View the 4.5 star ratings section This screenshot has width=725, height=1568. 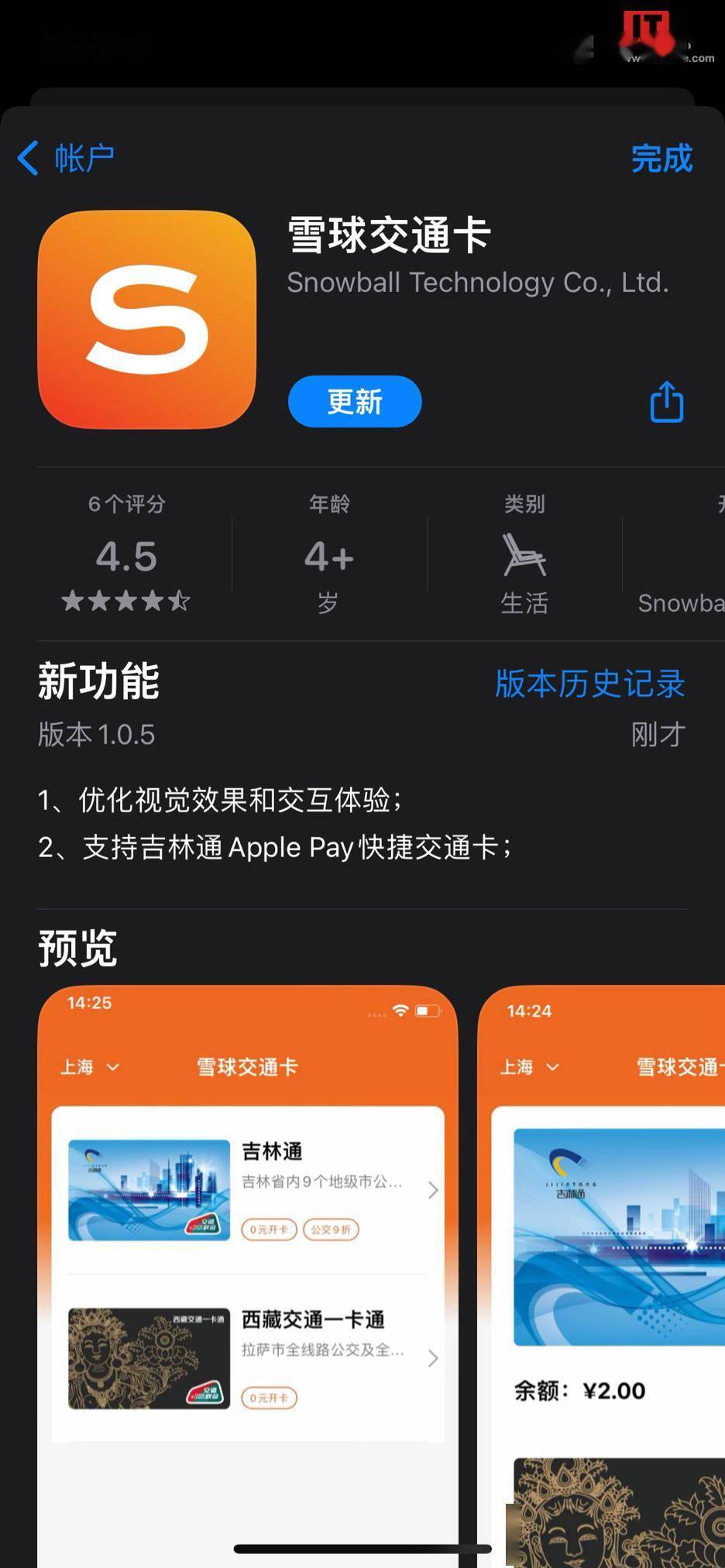(126, 556)
